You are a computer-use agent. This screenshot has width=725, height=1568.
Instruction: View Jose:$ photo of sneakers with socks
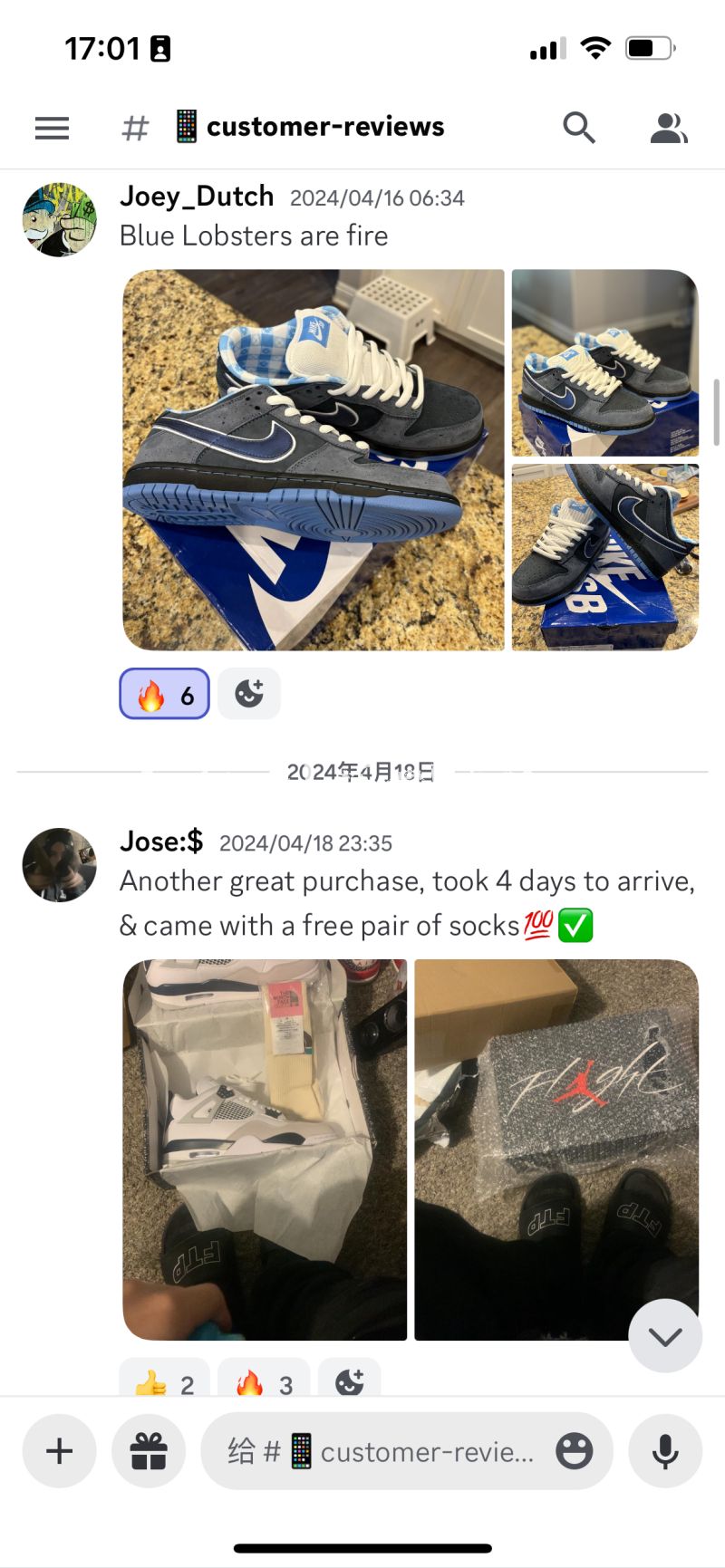click(265, 1149)
